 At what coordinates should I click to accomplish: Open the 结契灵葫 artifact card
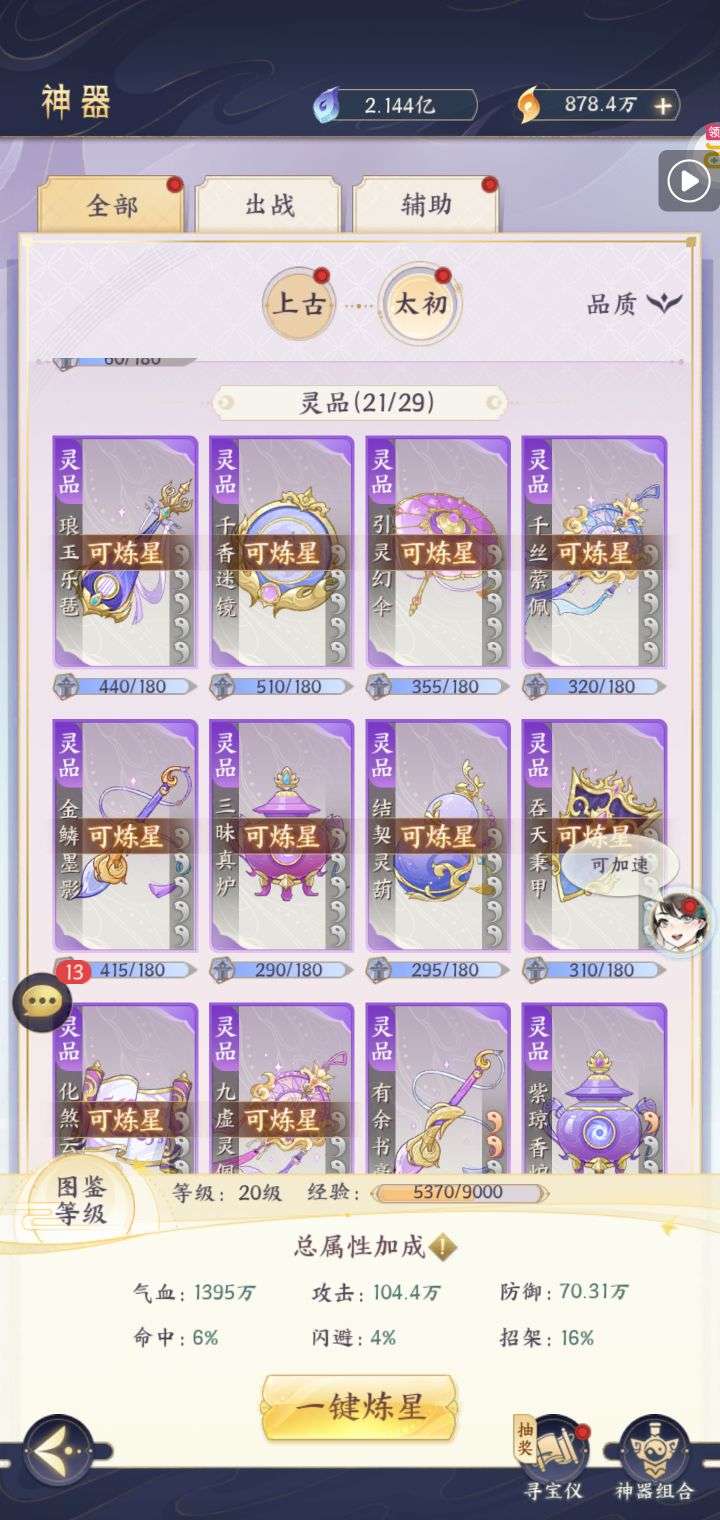point(437,836)
